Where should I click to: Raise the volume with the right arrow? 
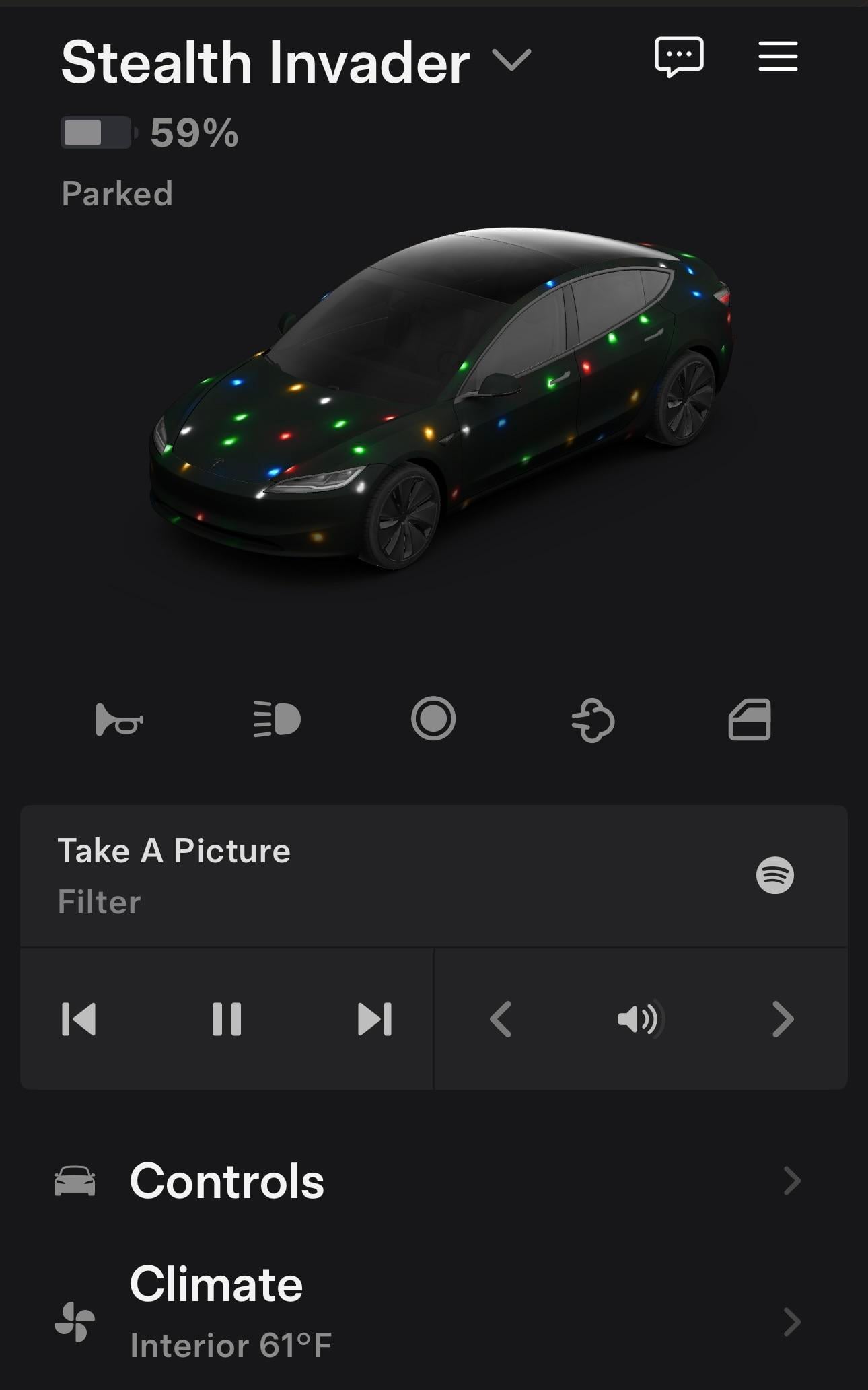click(783, 1019)
